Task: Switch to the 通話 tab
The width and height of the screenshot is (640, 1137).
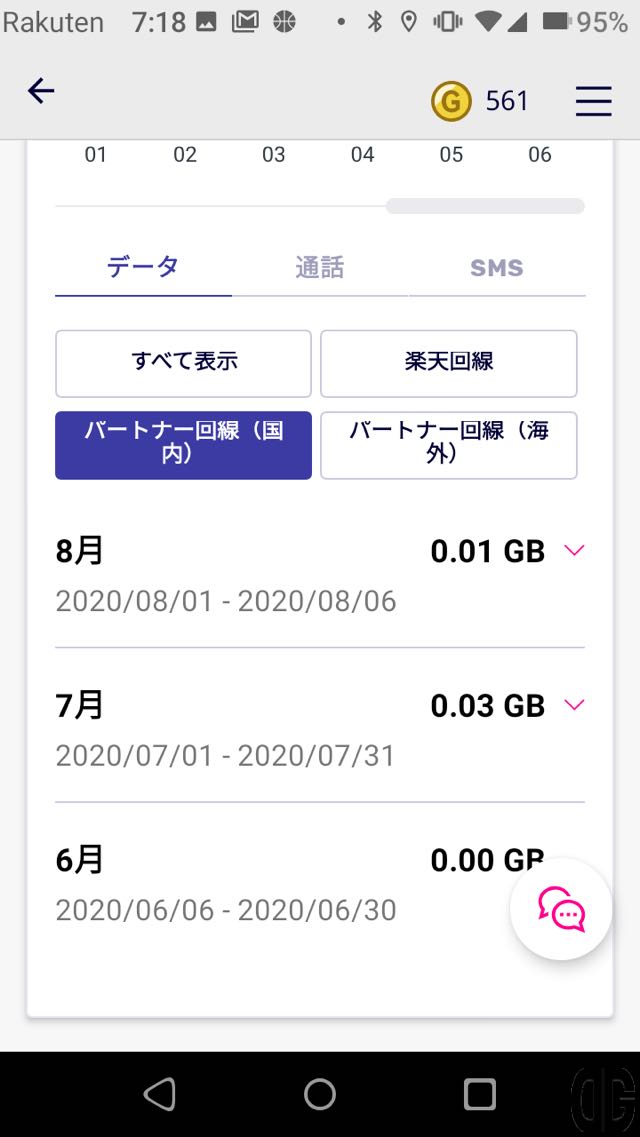Action: [320, 268]
